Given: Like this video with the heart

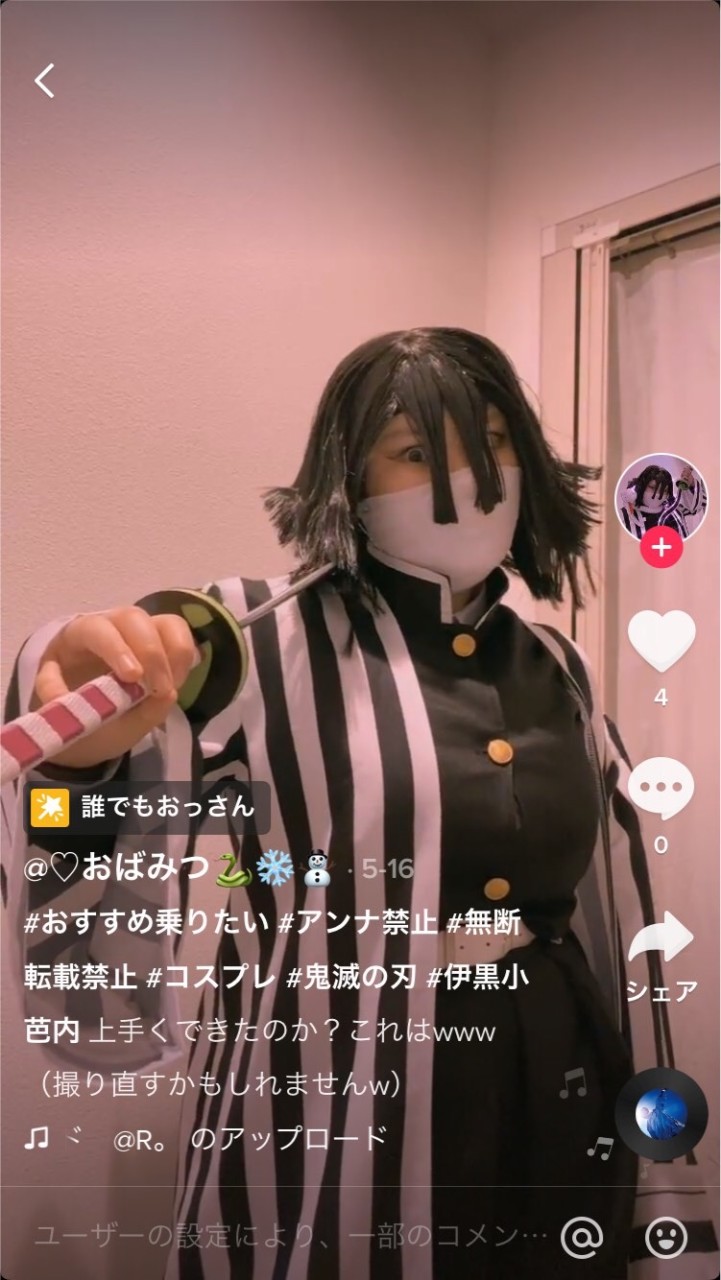Looking at the screenshot, I should coord(661,641).
